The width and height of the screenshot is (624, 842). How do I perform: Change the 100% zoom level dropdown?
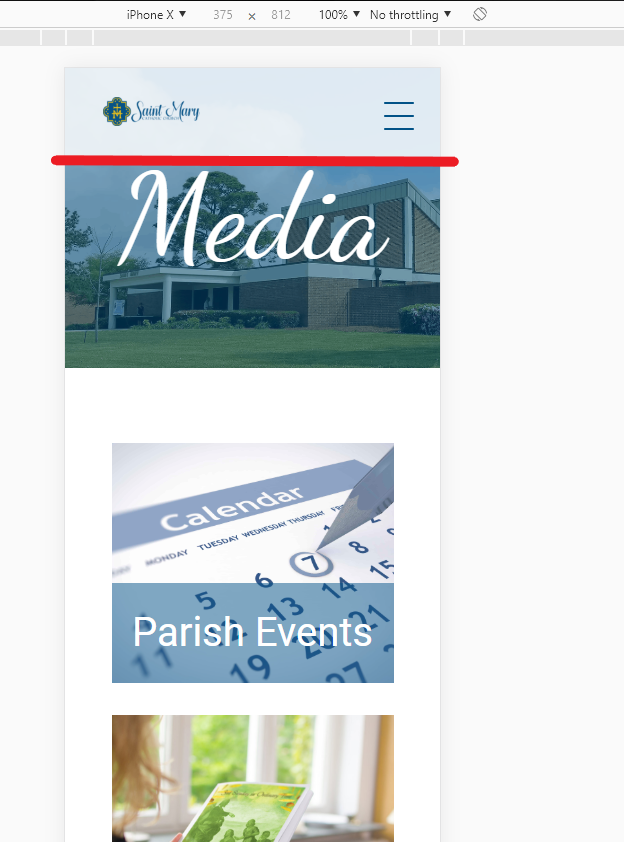click(339, 15)
